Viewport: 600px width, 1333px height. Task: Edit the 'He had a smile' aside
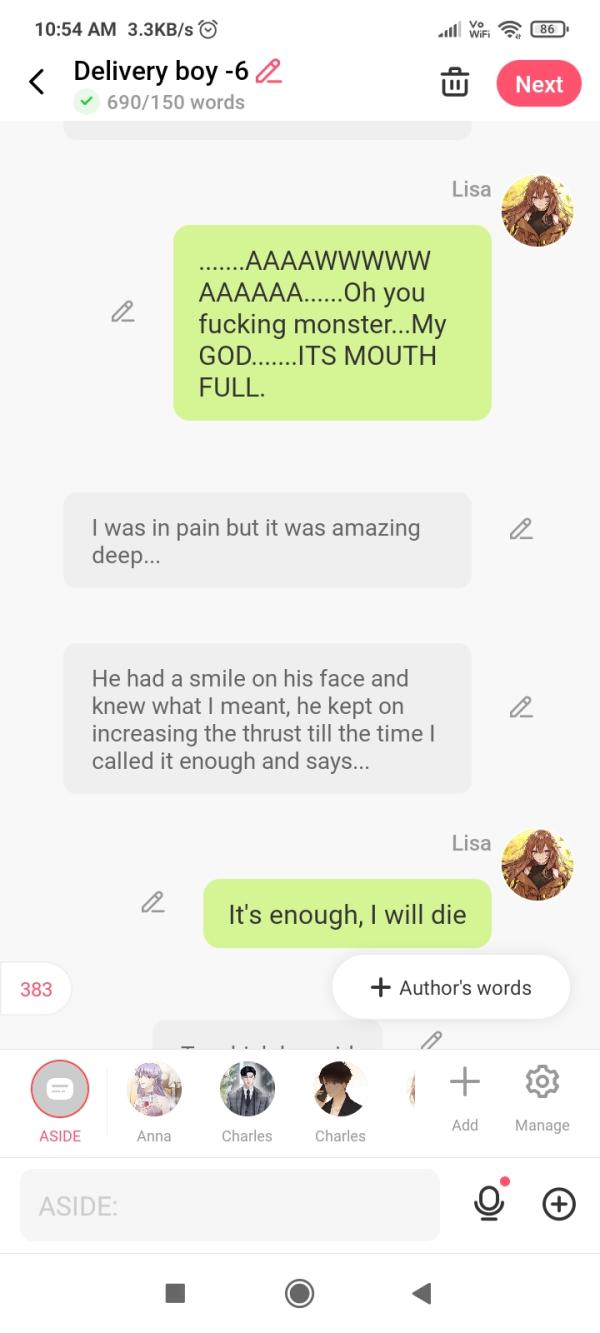point(520,708)
